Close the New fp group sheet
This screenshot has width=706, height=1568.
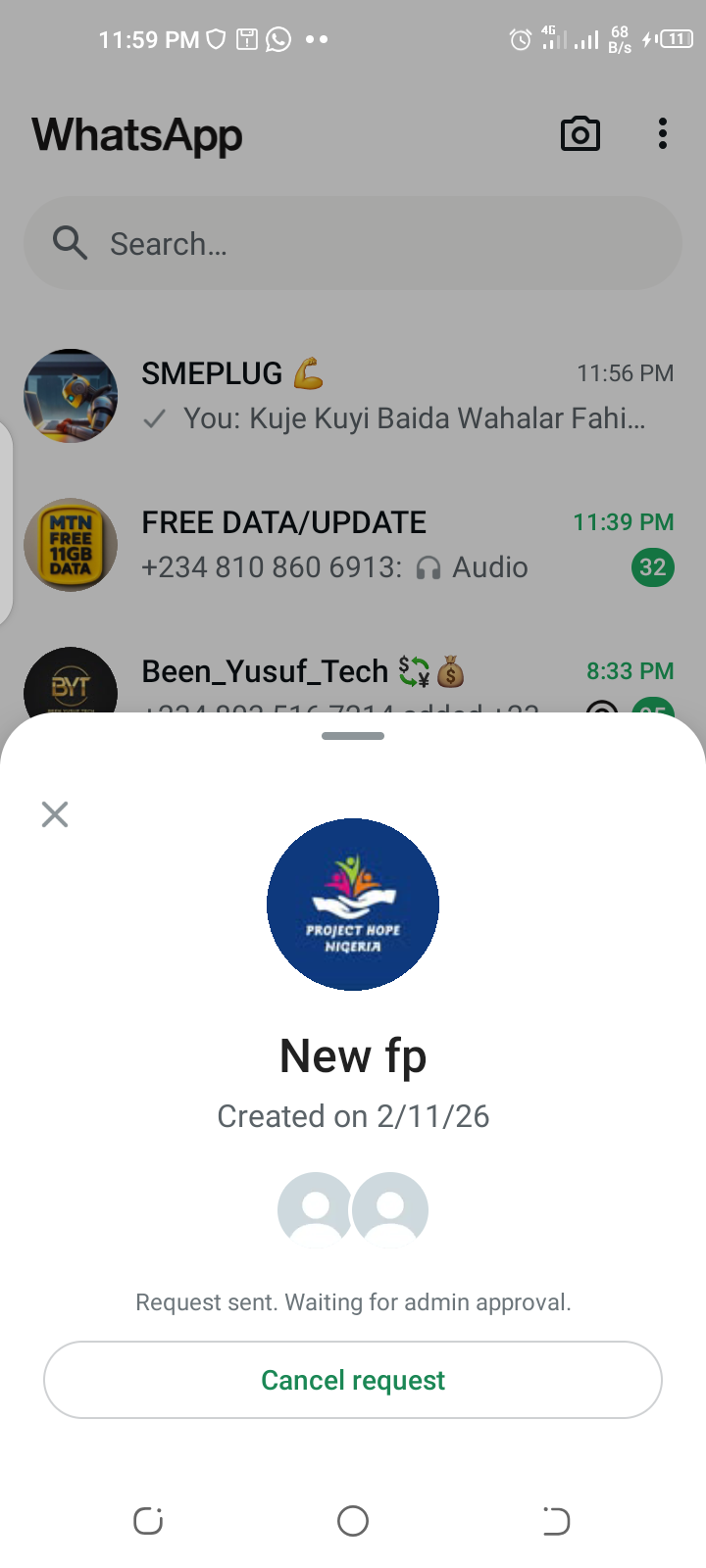(x=55, y=814)
